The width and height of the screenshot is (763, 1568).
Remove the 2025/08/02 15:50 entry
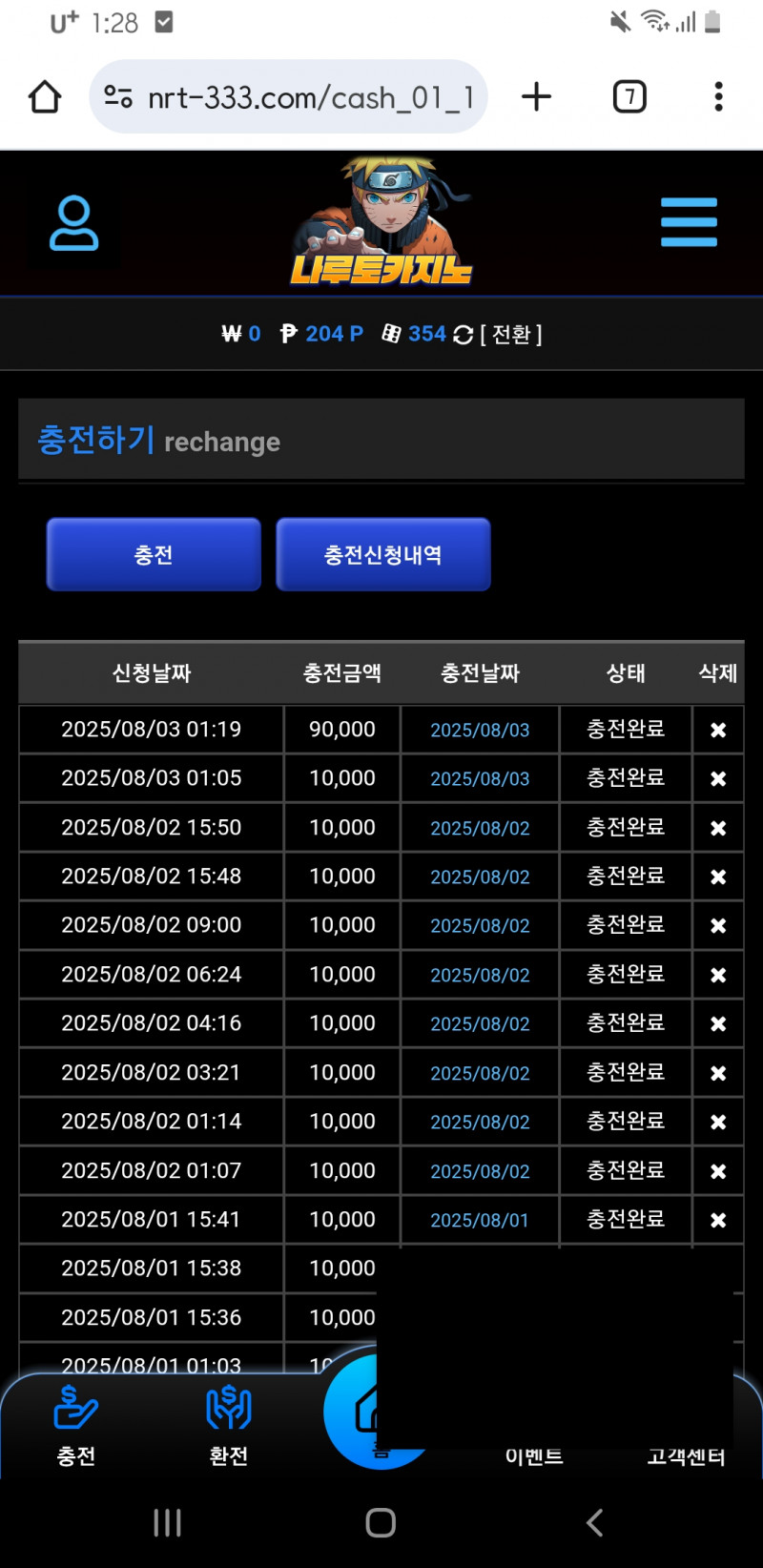coord(718,829)
